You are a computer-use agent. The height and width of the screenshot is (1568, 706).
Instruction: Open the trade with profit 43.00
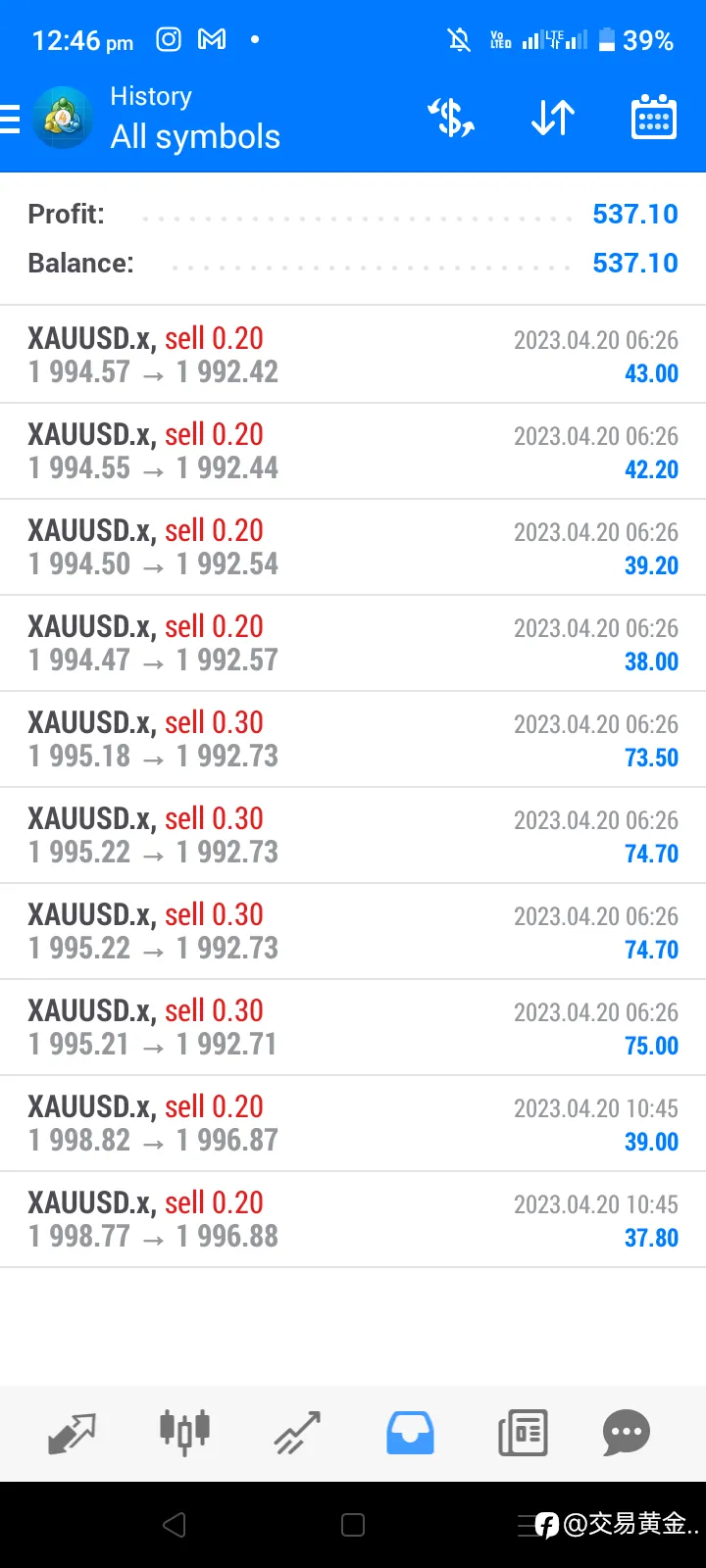click(353, 355)
